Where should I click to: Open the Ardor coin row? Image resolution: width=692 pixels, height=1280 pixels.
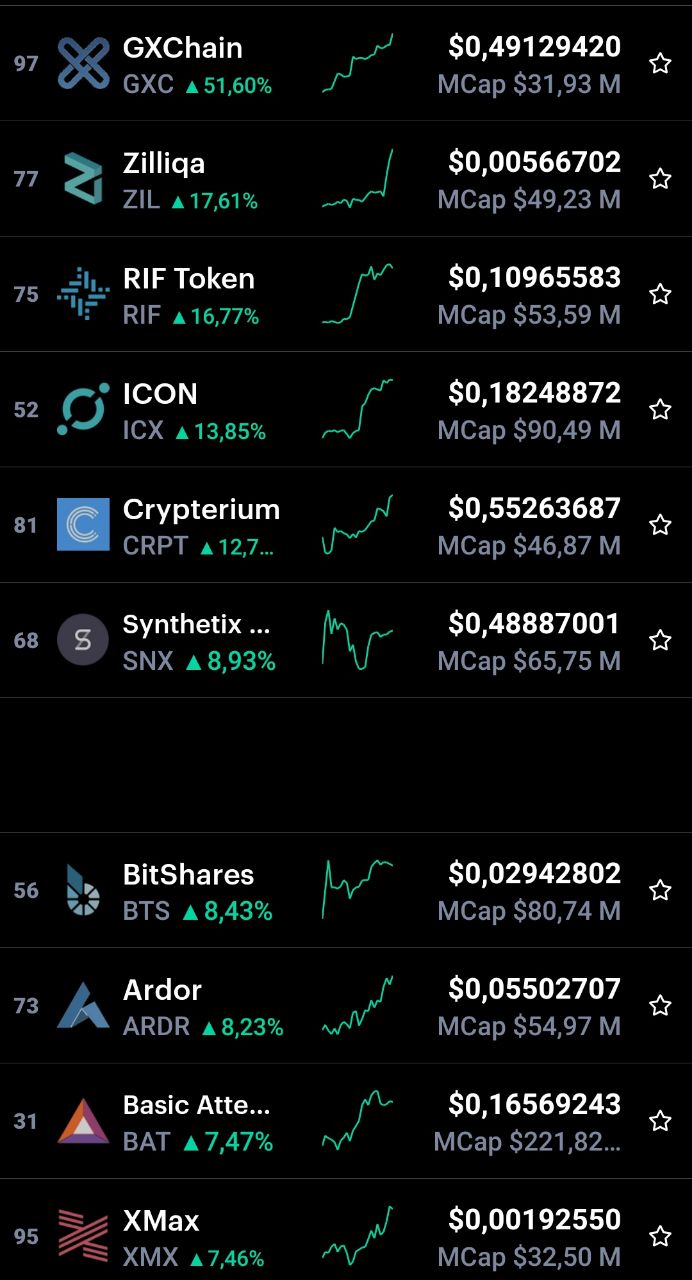click(x=346, y=1006)
